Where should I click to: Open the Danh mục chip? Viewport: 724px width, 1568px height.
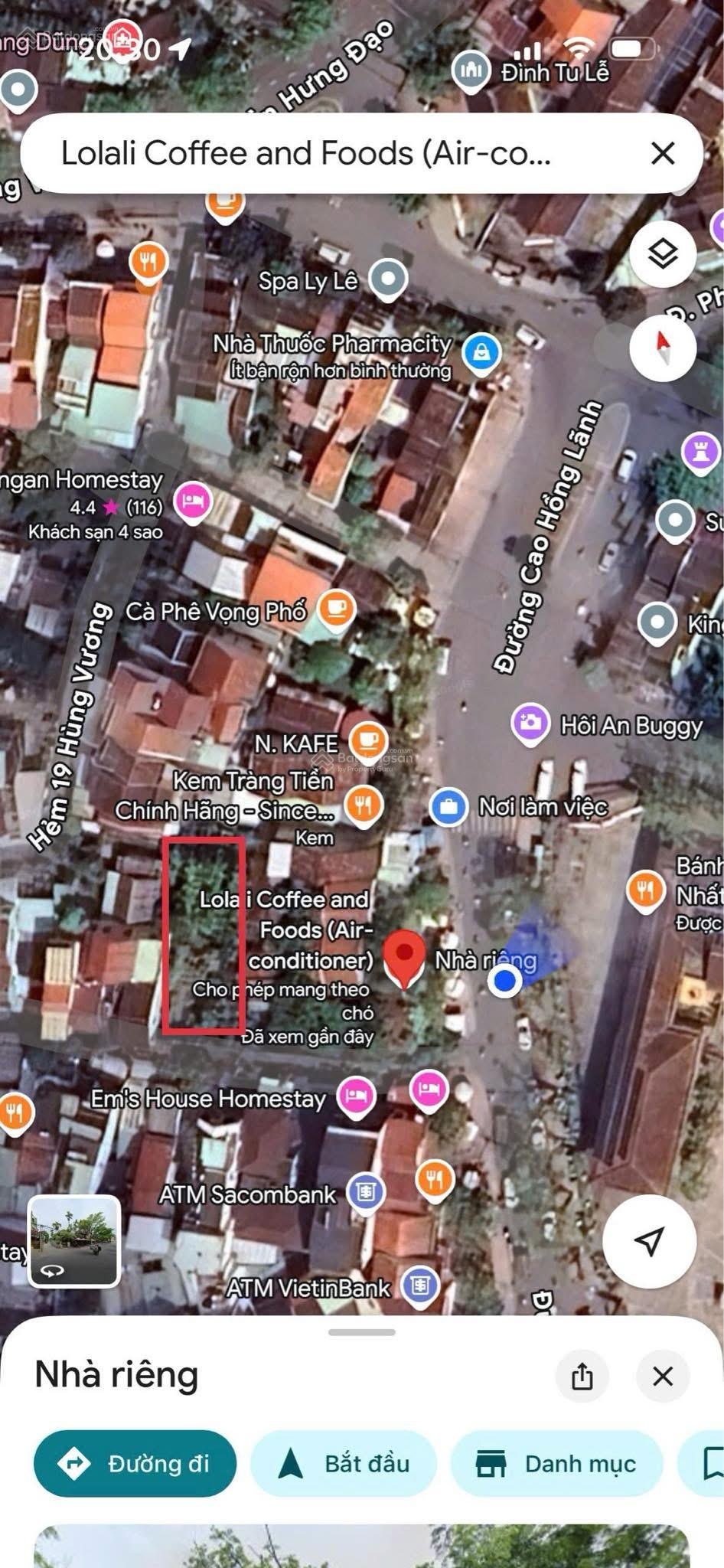(556, 1463)
